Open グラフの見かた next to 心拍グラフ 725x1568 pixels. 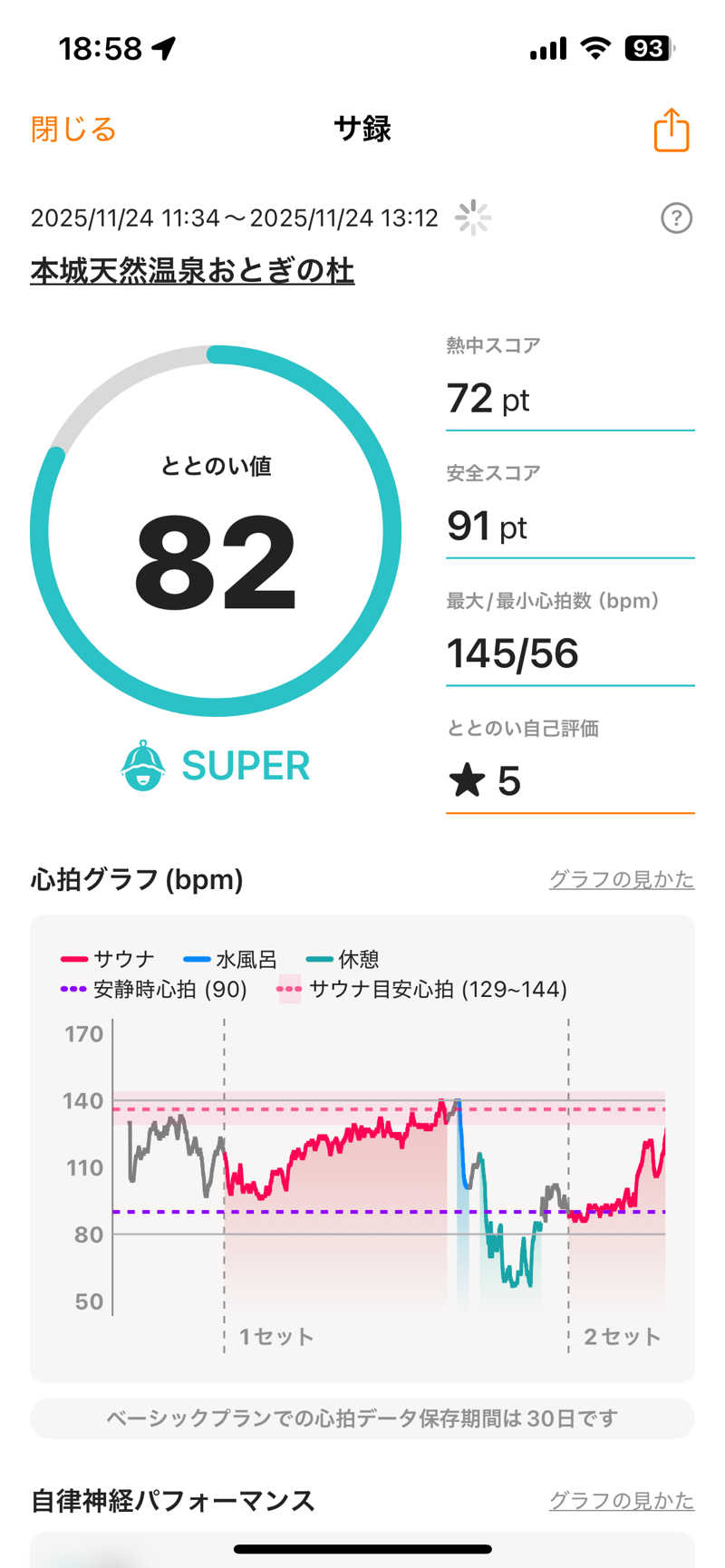[621, 879]
